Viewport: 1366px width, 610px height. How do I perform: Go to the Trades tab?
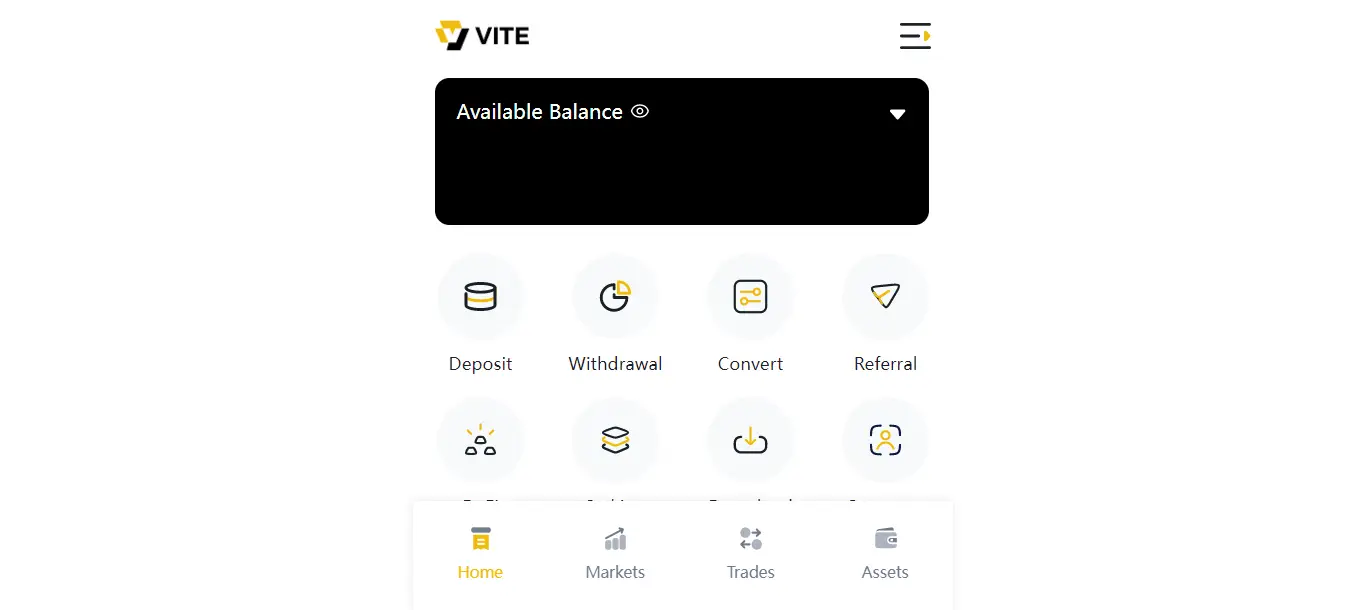point(750,554)
